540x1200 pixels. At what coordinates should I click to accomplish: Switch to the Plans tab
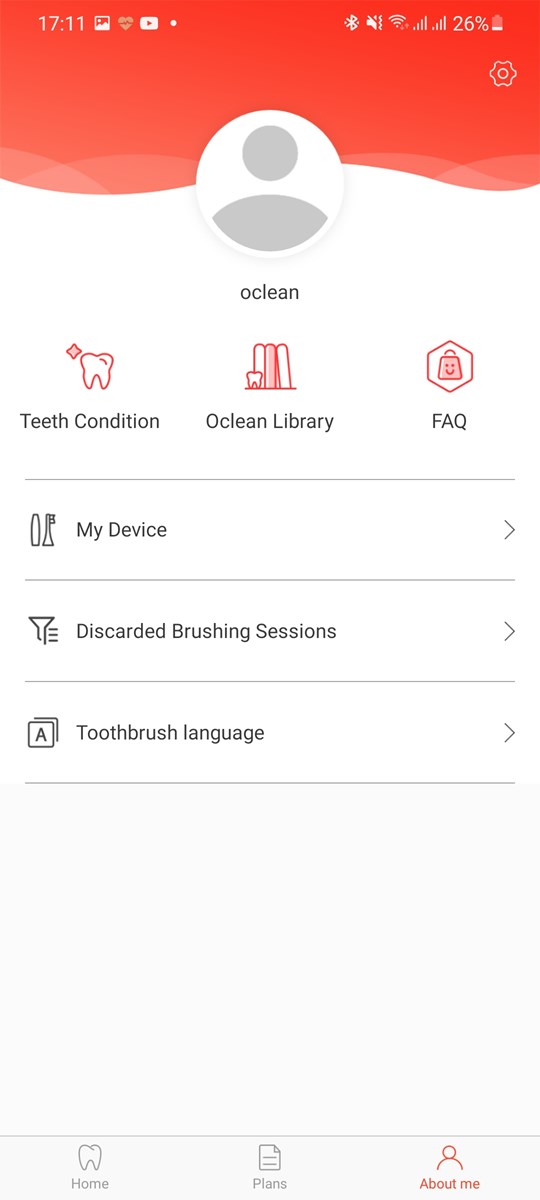click(270, 1167)
